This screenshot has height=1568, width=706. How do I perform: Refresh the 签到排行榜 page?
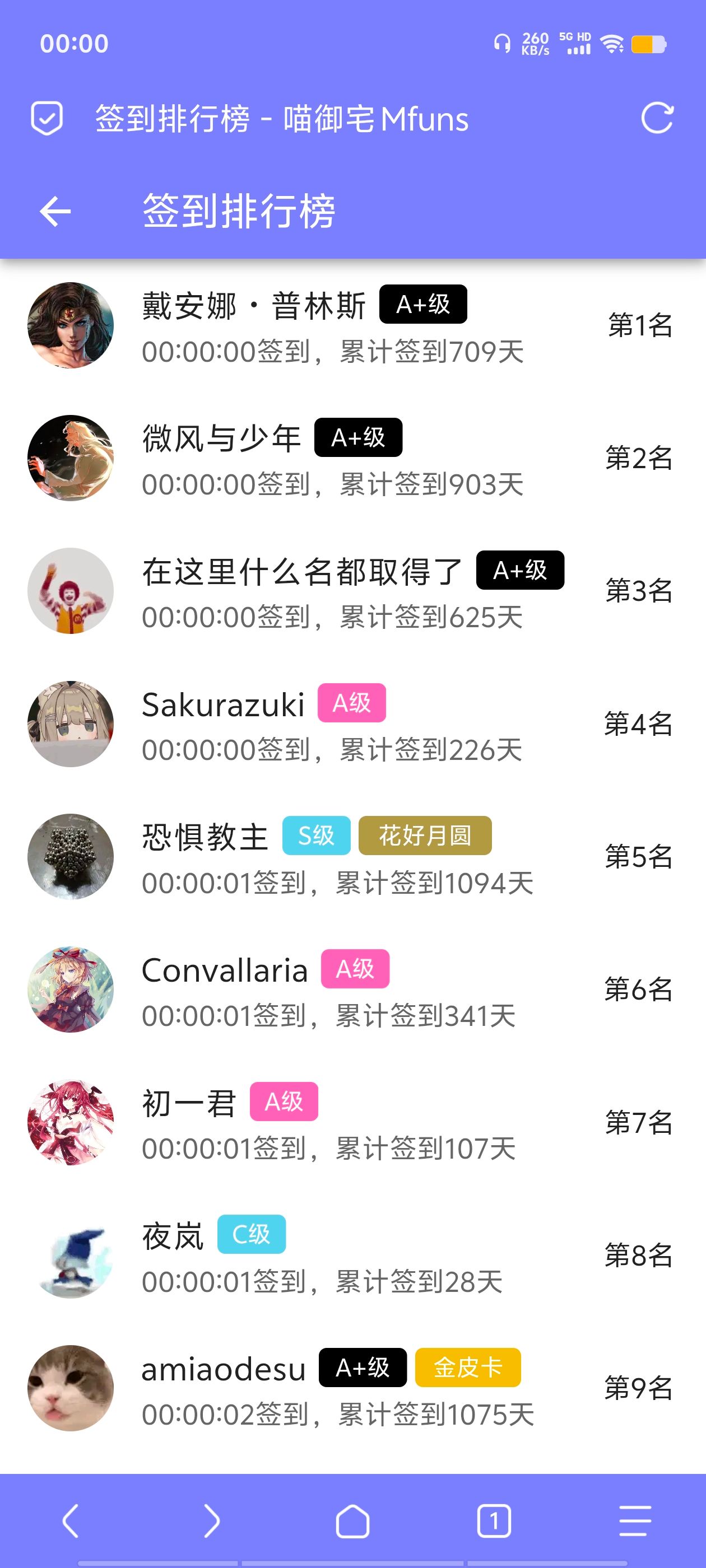point(656,119)
